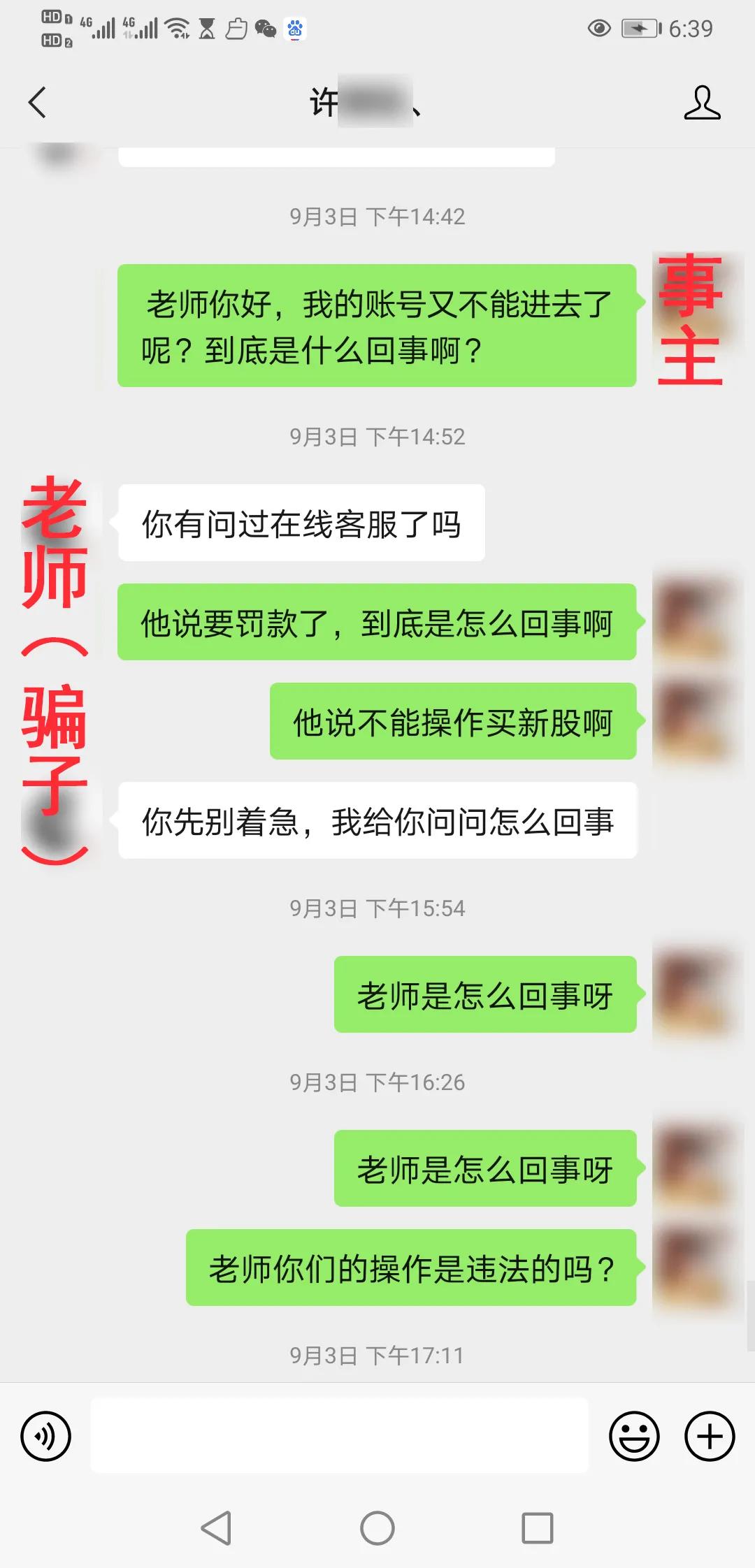
Task: Tap the hourglass icon in the status bar
Action: [206, 29]
